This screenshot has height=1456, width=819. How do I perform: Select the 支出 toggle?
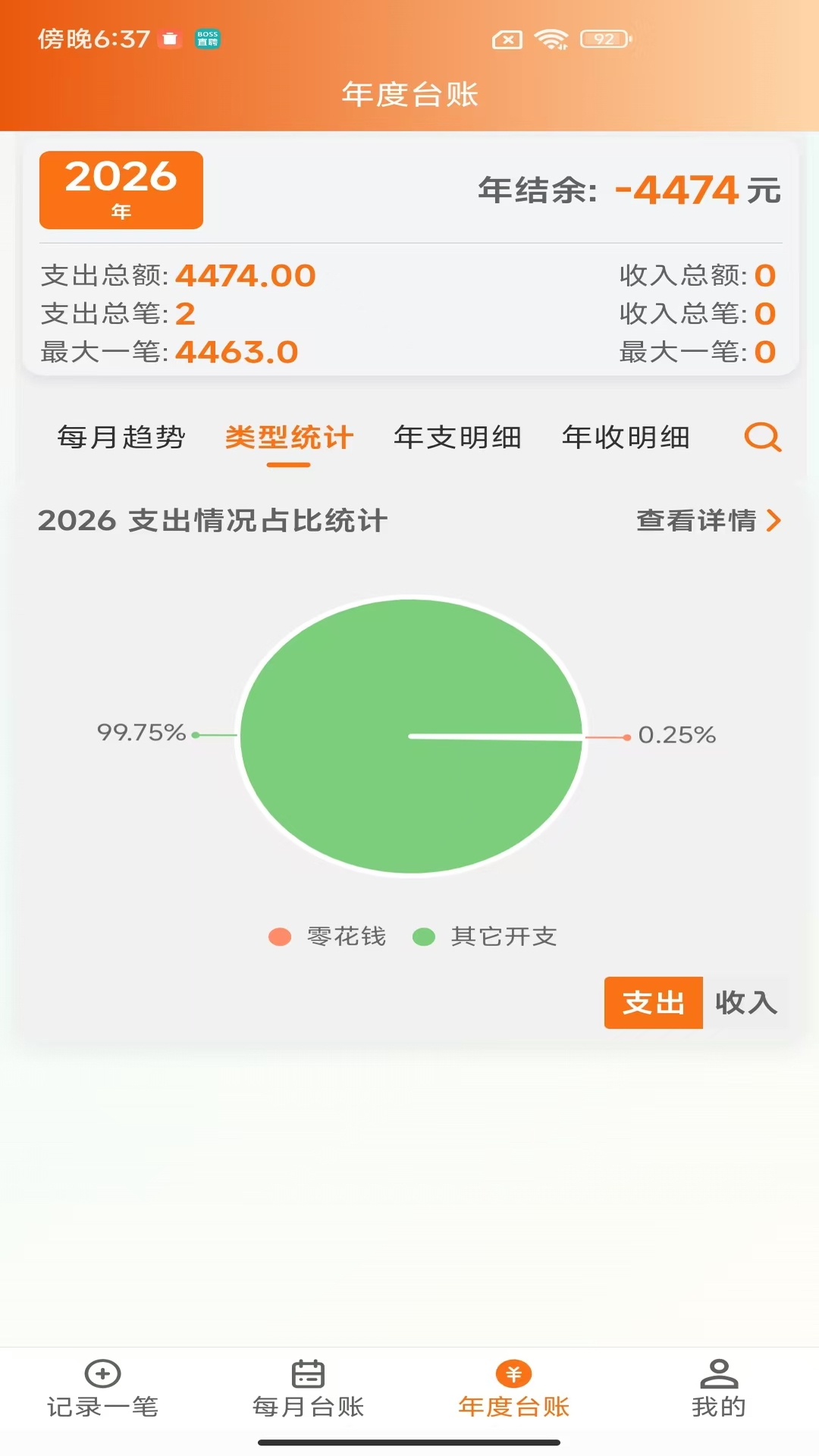point(652,1003)
